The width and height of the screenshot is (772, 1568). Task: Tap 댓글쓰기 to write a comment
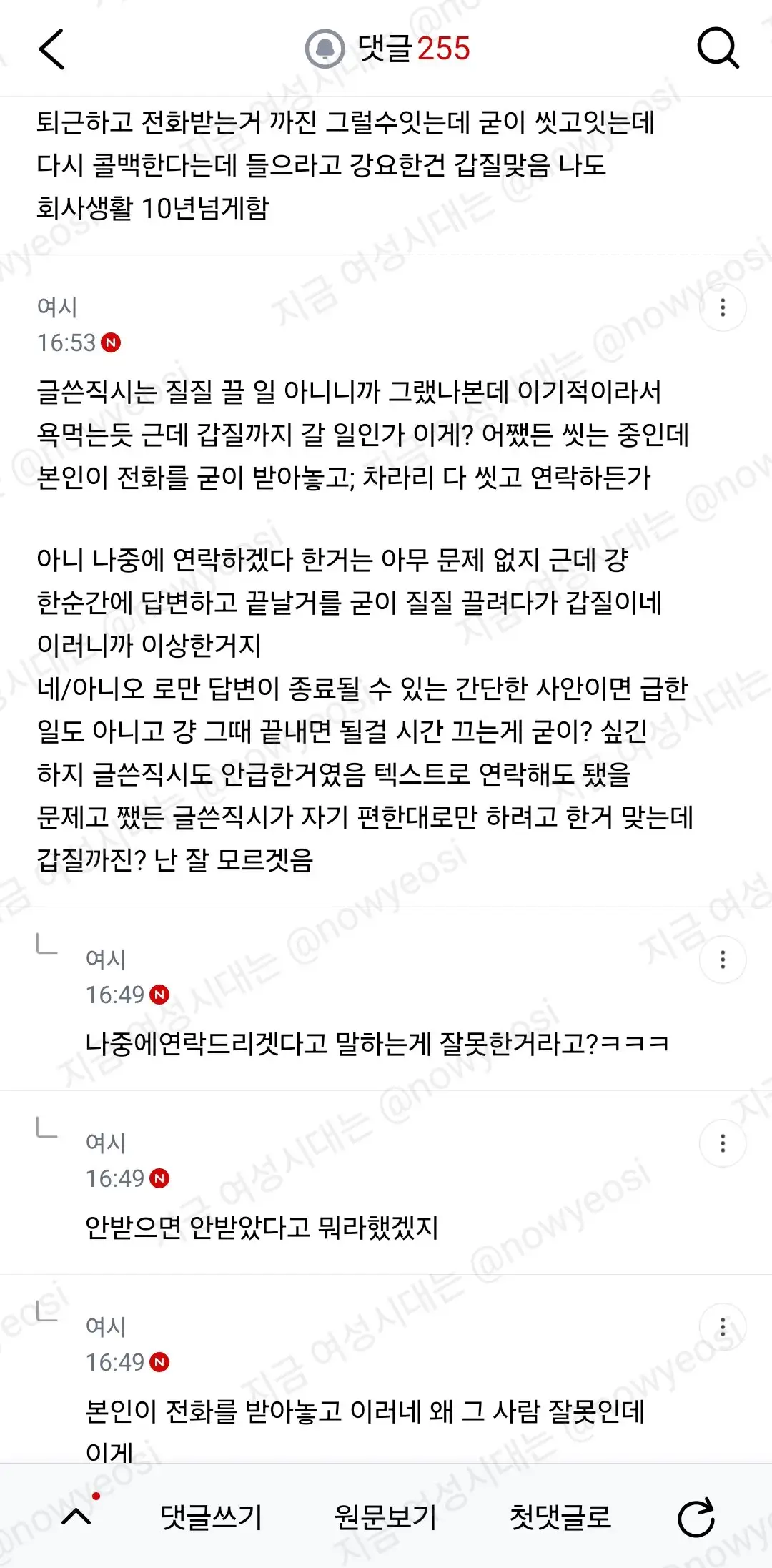(212, 1517)
